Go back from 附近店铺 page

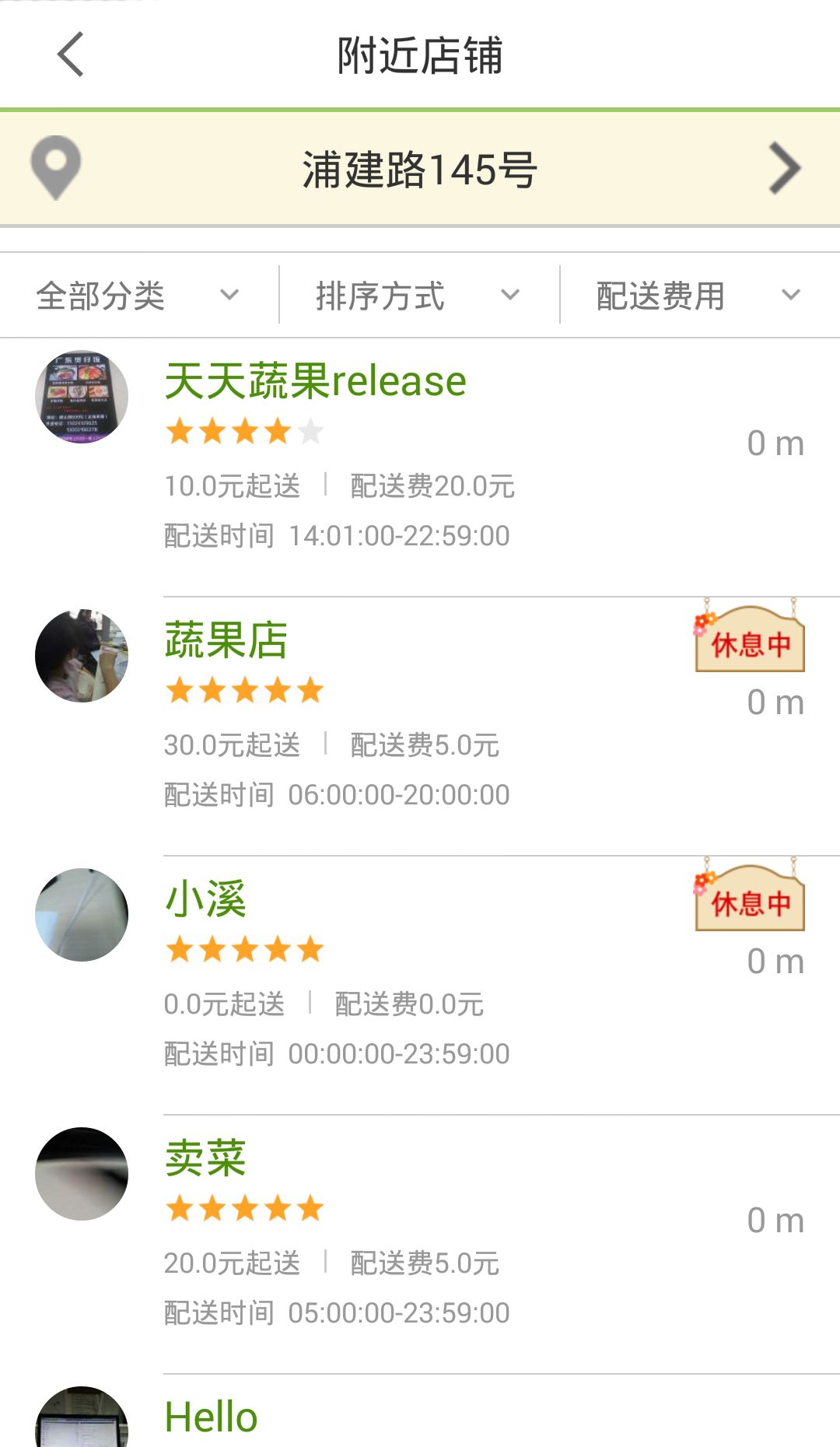point(70,54)
